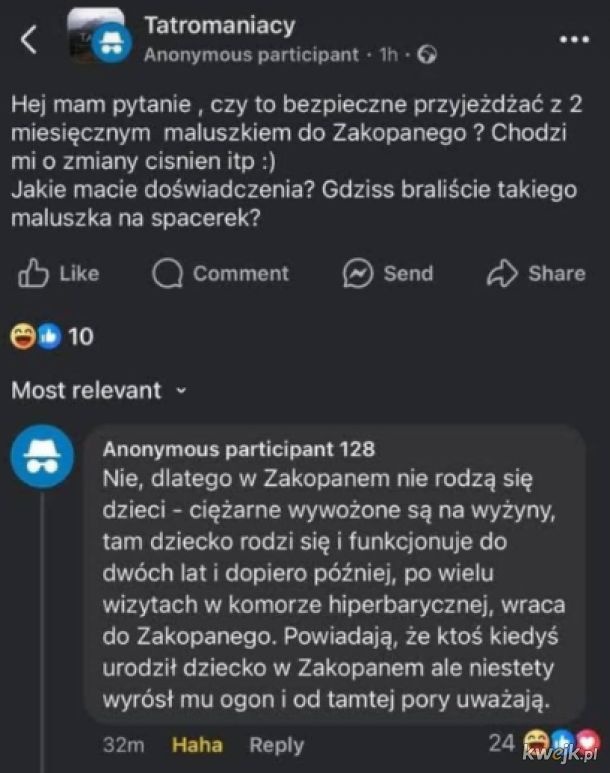Viewport: 610px width, 773px height.
Task: Share the post
Action: (x=535, y=273)
